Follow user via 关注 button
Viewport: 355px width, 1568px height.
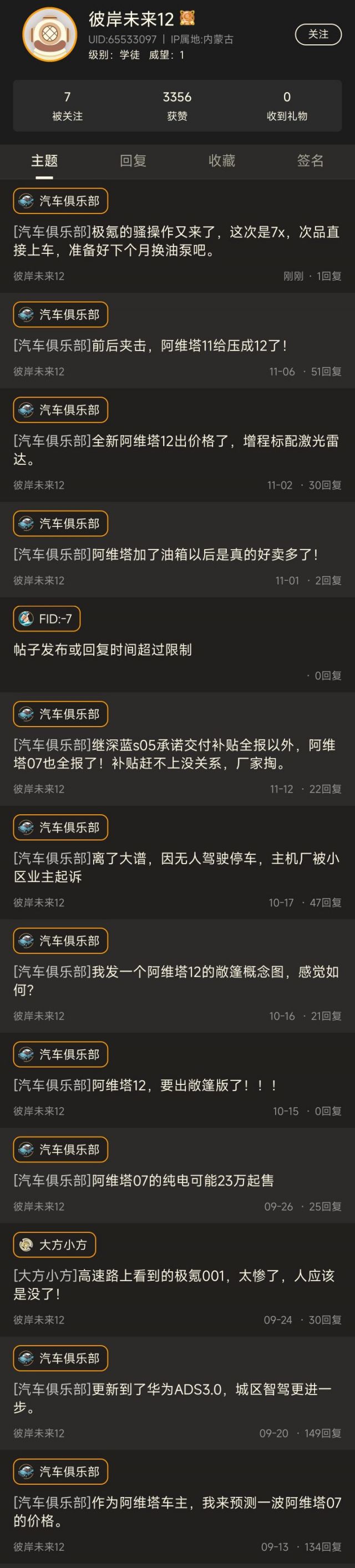[x=318, y=35]
